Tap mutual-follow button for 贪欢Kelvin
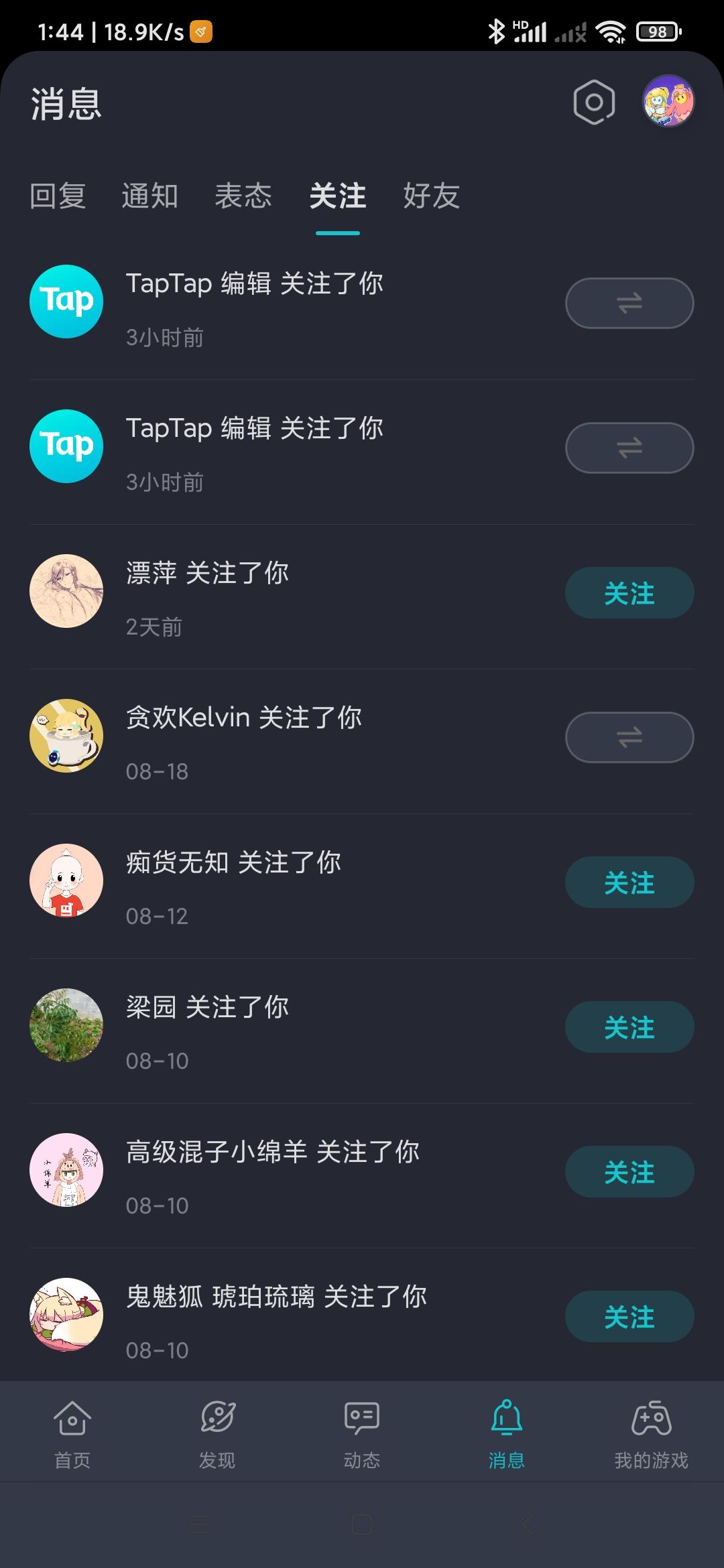Viewport: 724px width, 1568px height. pos(629,737)
